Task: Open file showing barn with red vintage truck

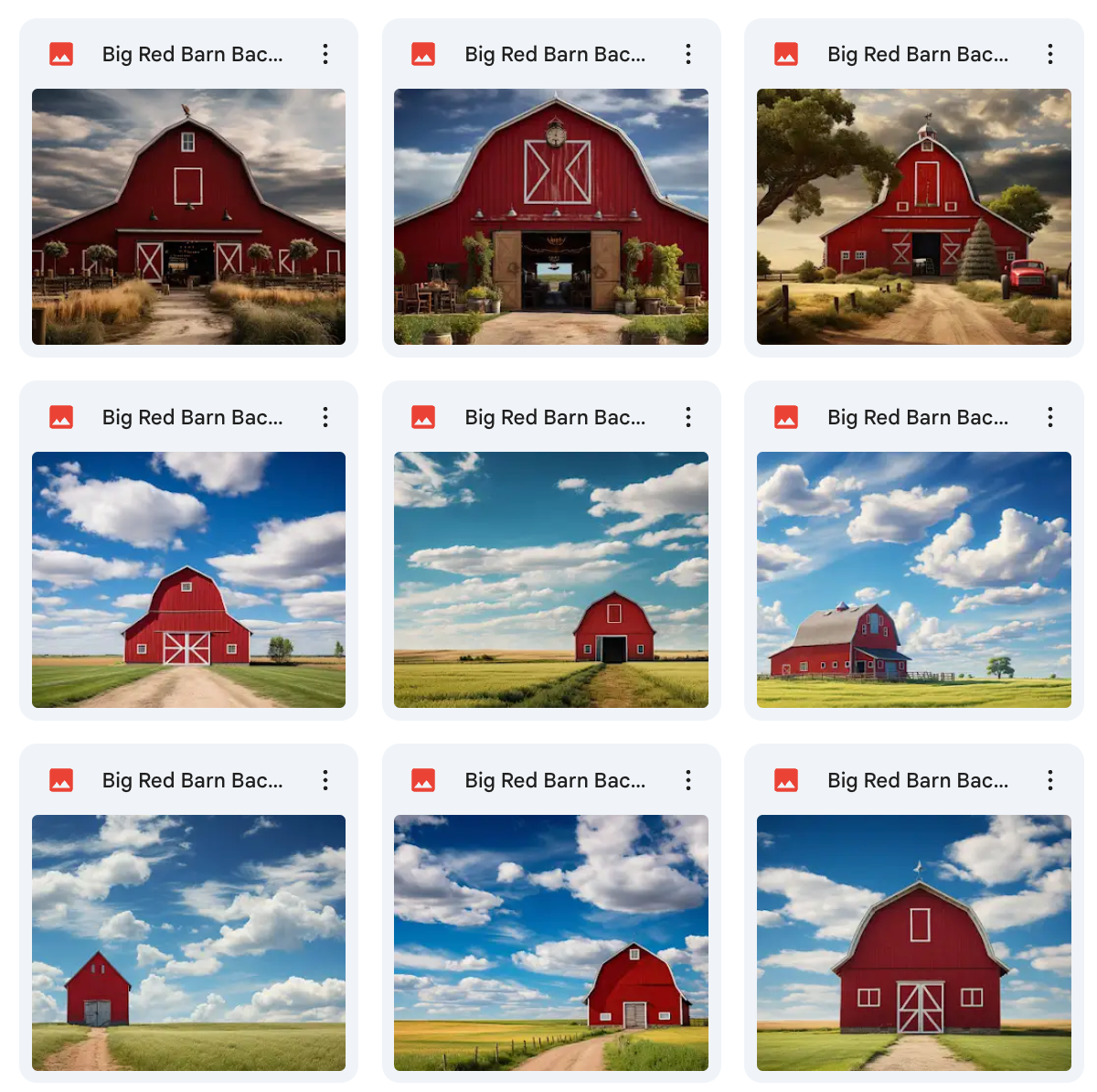Action: 913,217
